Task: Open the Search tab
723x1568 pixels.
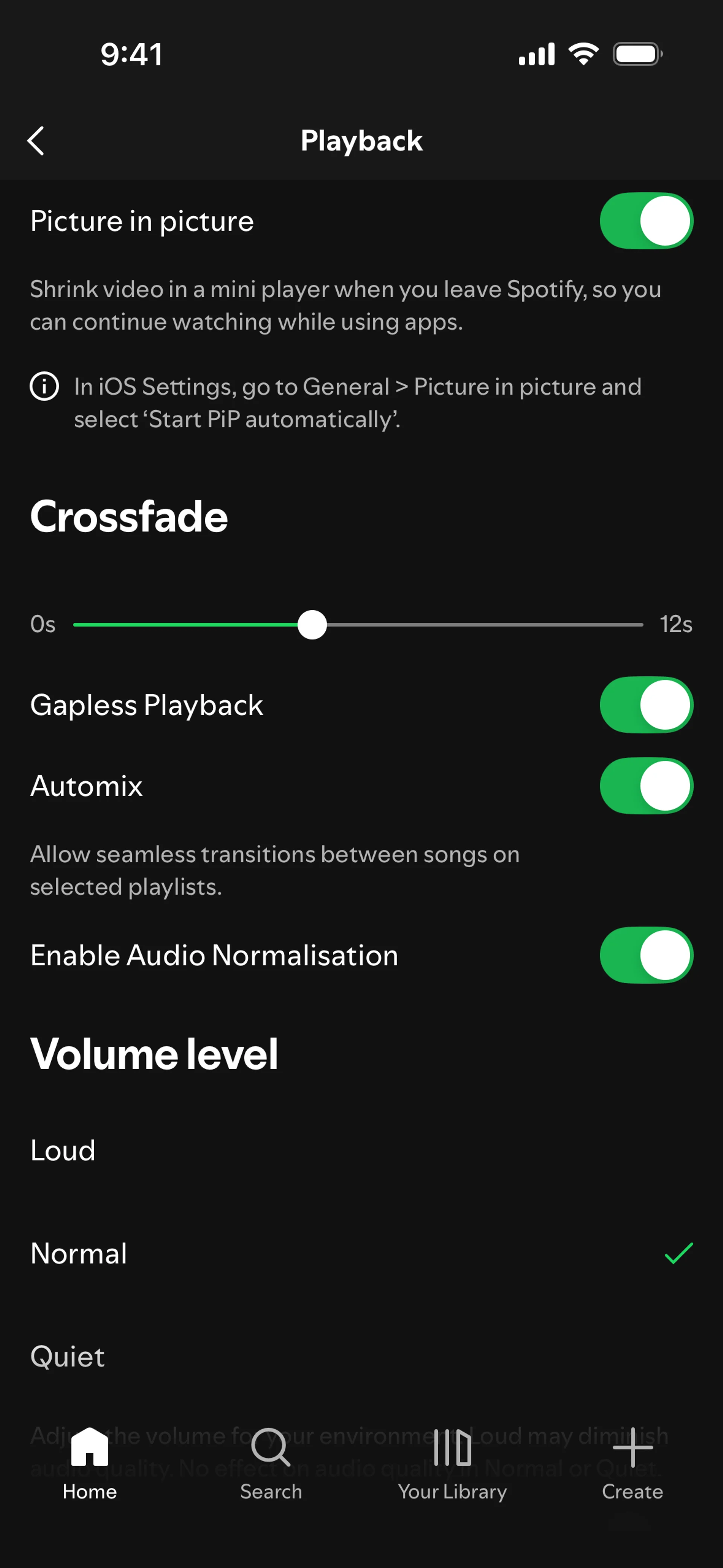Action: 271,1463
